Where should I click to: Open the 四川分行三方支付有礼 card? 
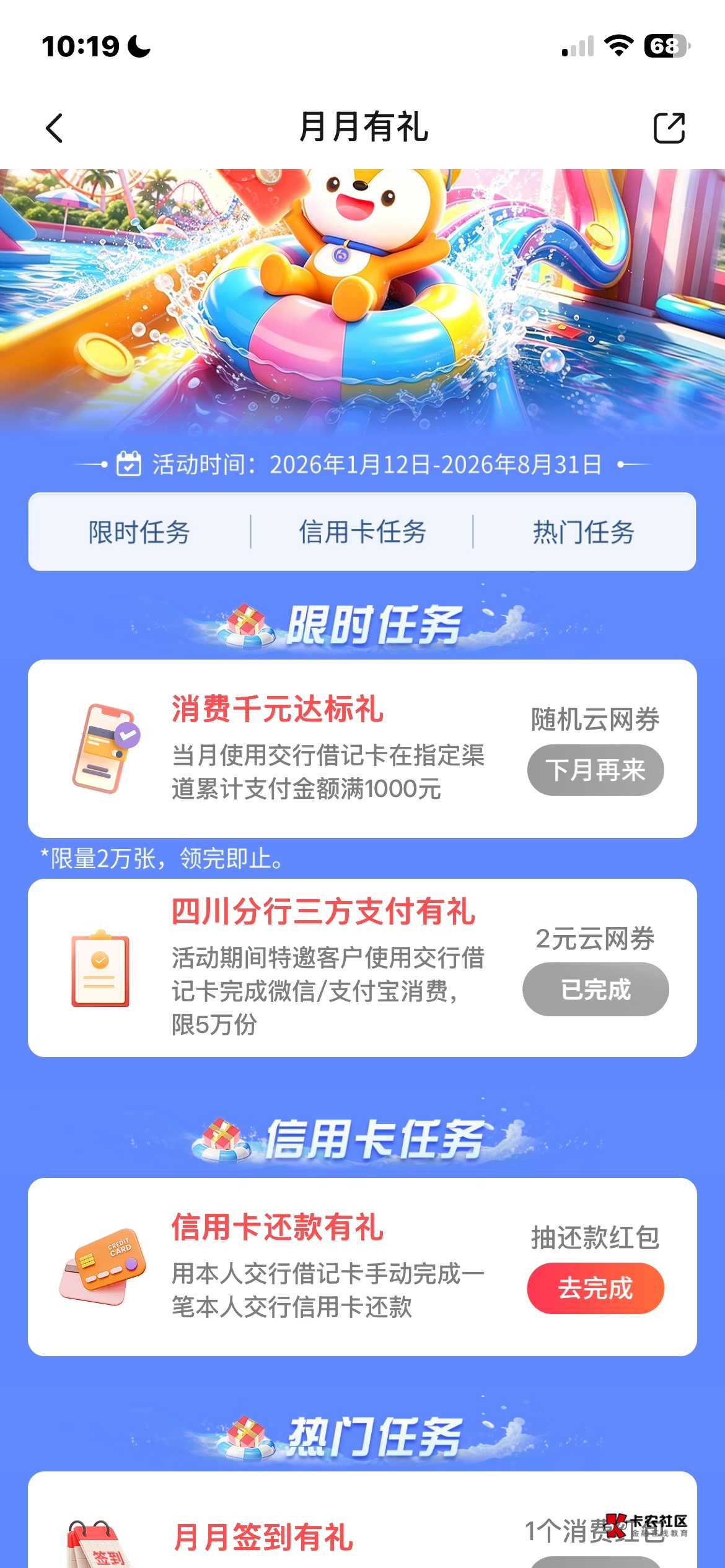point(362,968)
